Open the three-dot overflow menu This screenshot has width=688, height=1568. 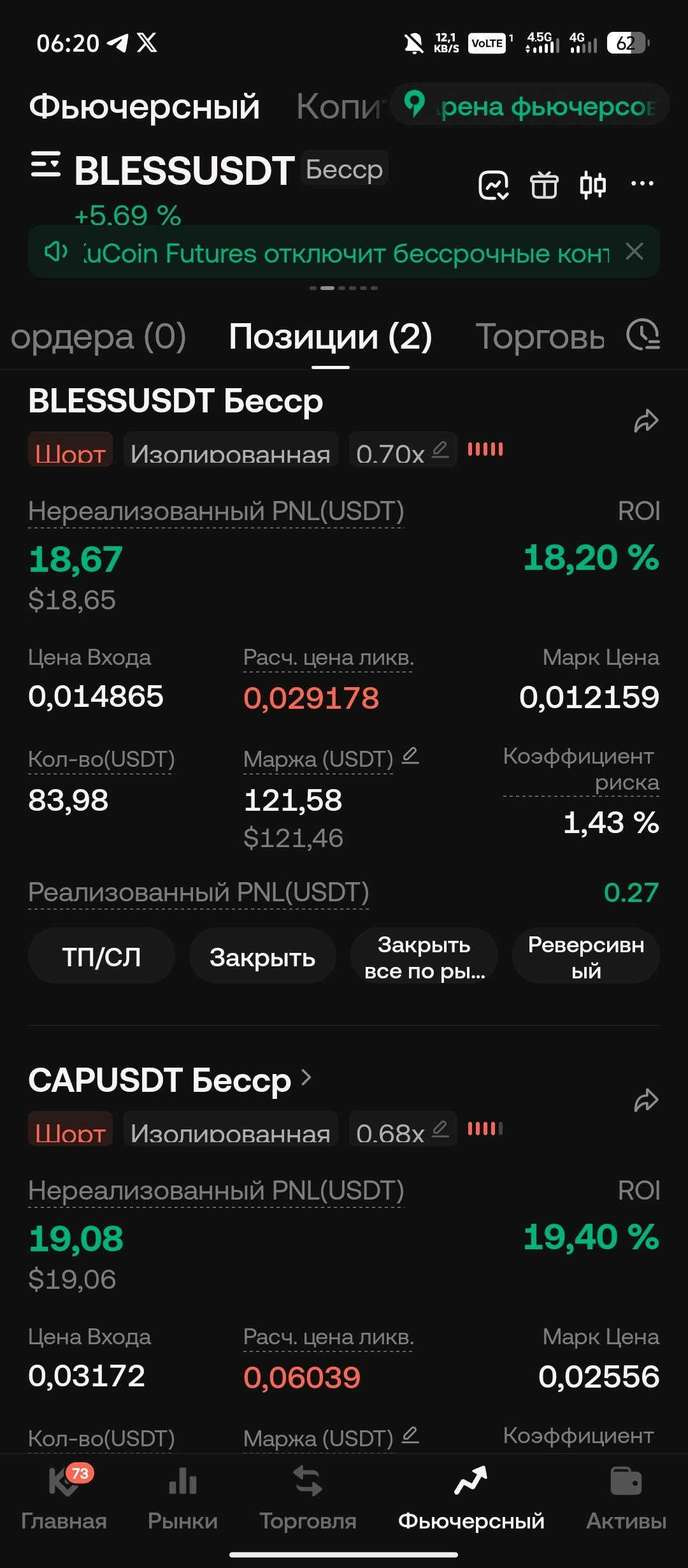(x=642, y=184)
